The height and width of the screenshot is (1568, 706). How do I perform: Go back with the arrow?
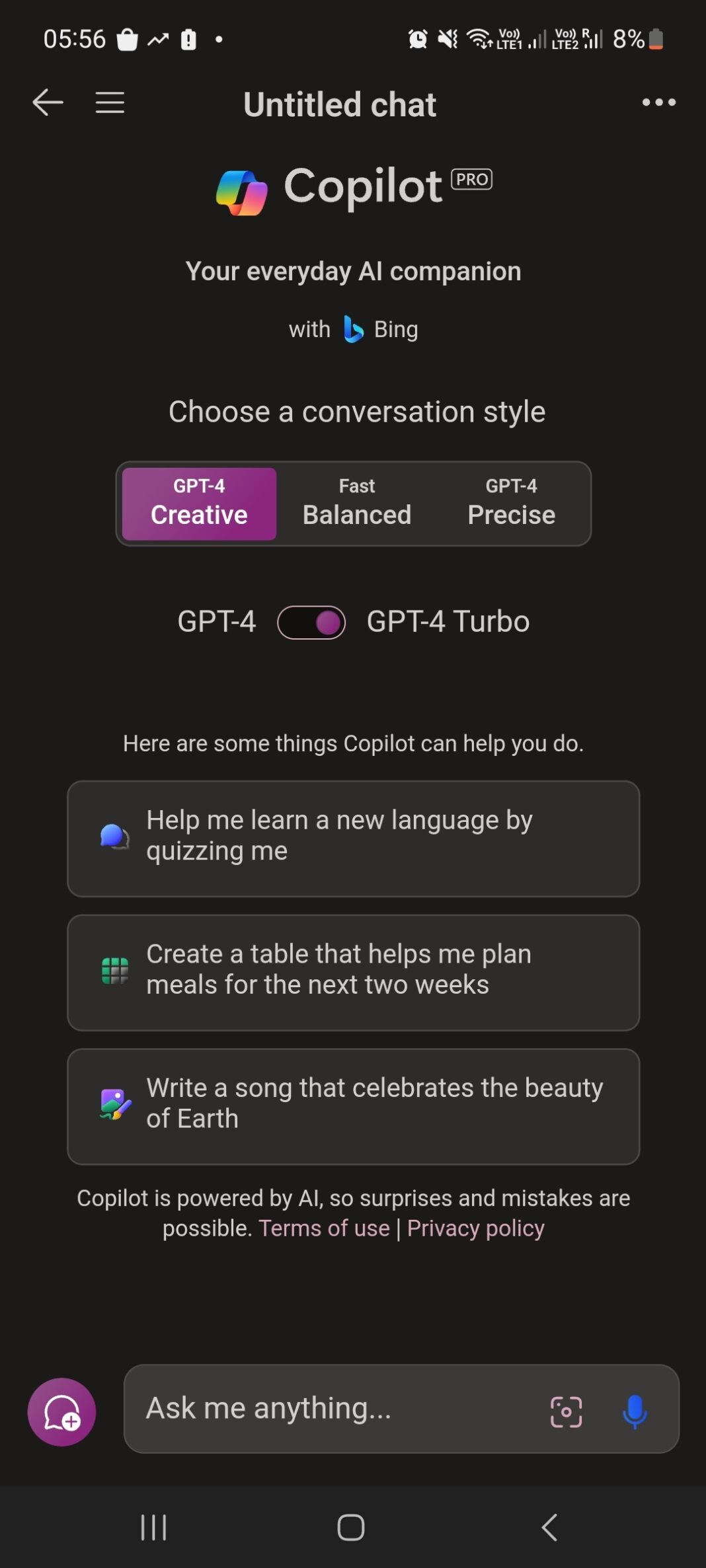click(46, 102)
